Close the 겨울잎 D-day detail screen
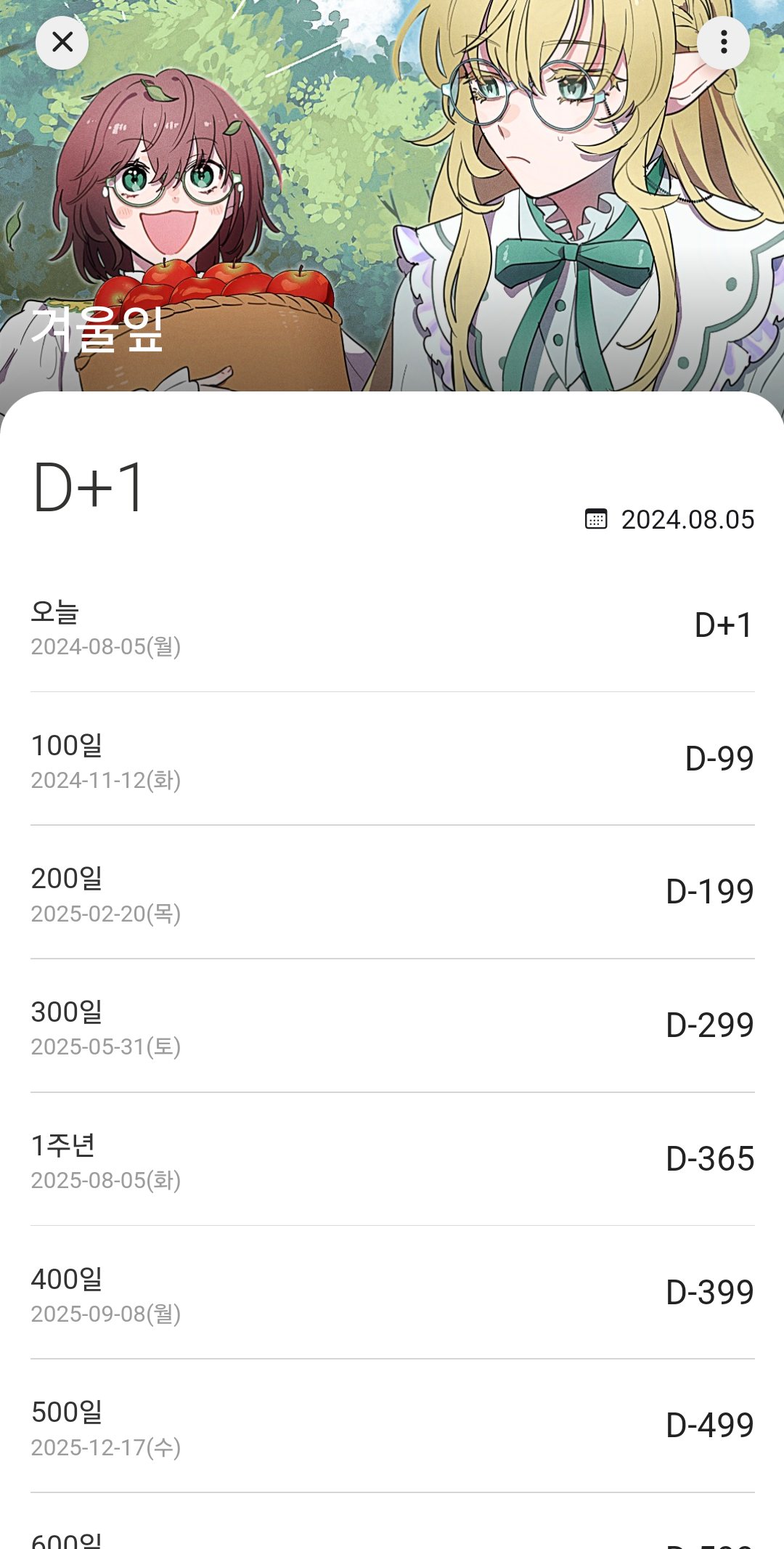 click(62, 43)
